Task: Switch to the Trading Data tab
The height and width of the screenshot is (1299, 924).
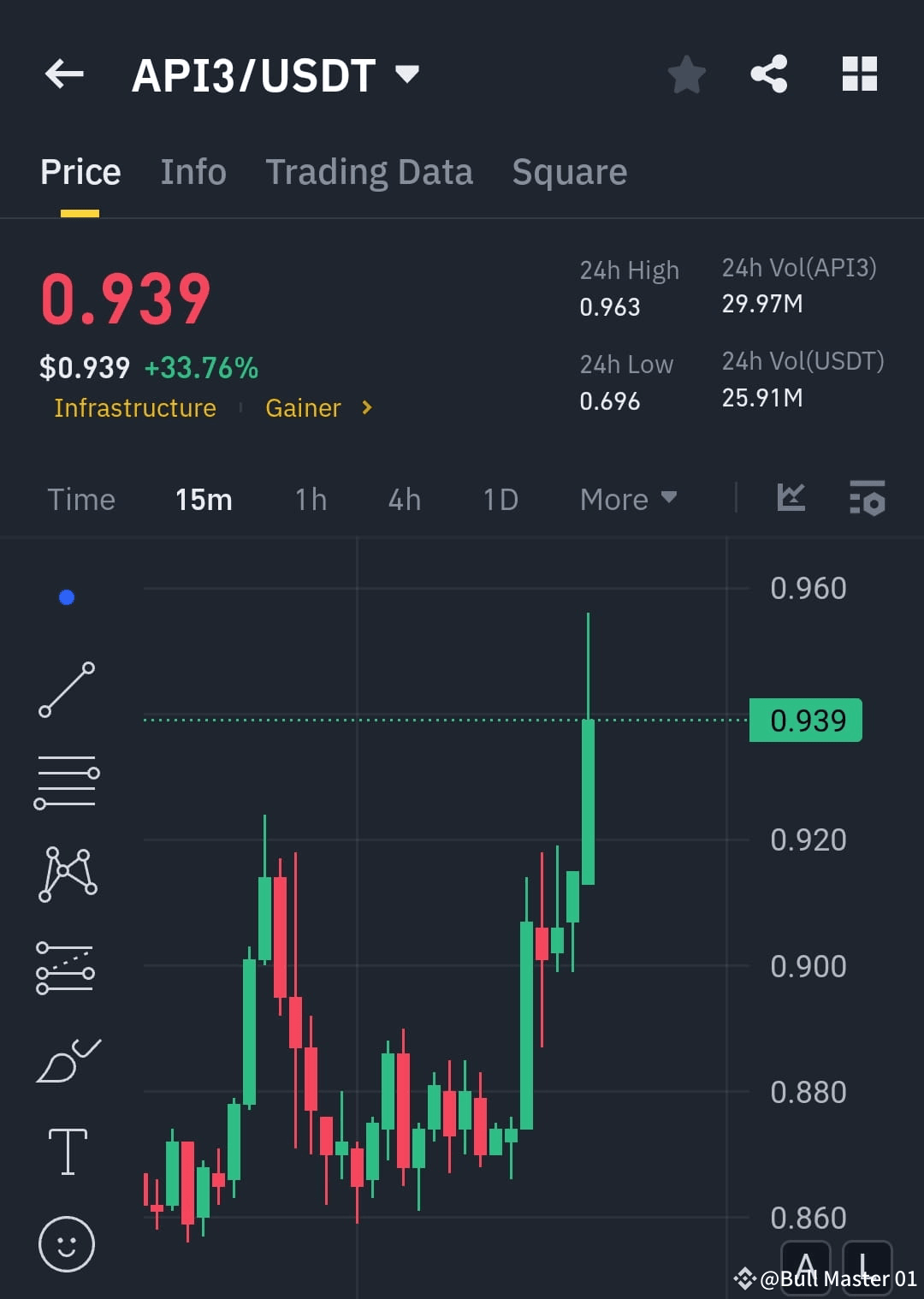Action: click(x=370, y=171)
